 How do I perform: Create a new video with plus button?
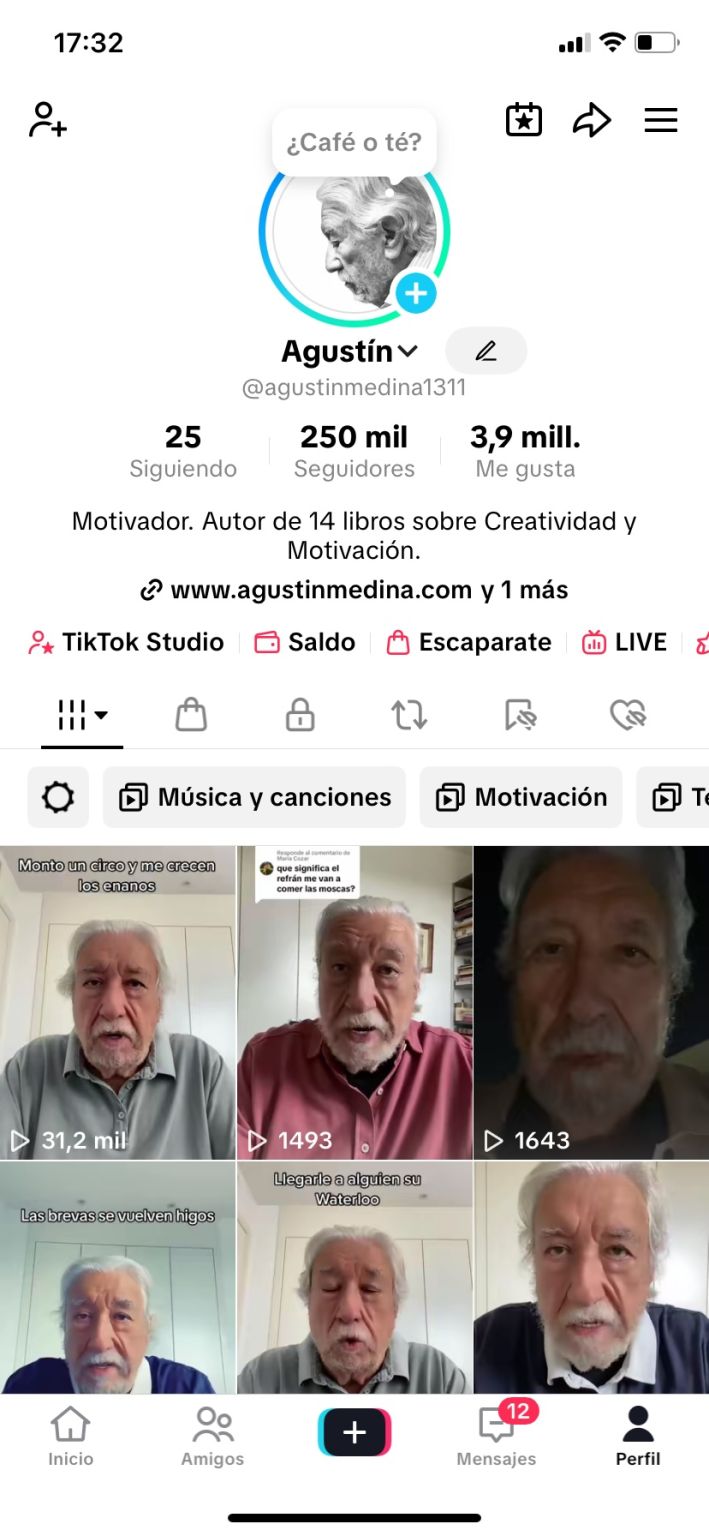[354, 1432]
